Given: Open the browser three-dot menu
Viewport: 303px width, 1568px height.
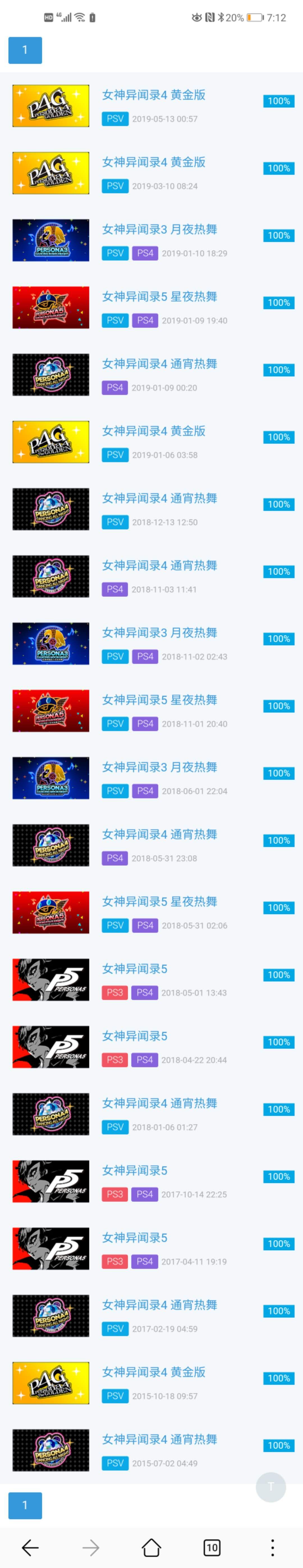Looking at the screenshot, I should (x=272, y=1547).
